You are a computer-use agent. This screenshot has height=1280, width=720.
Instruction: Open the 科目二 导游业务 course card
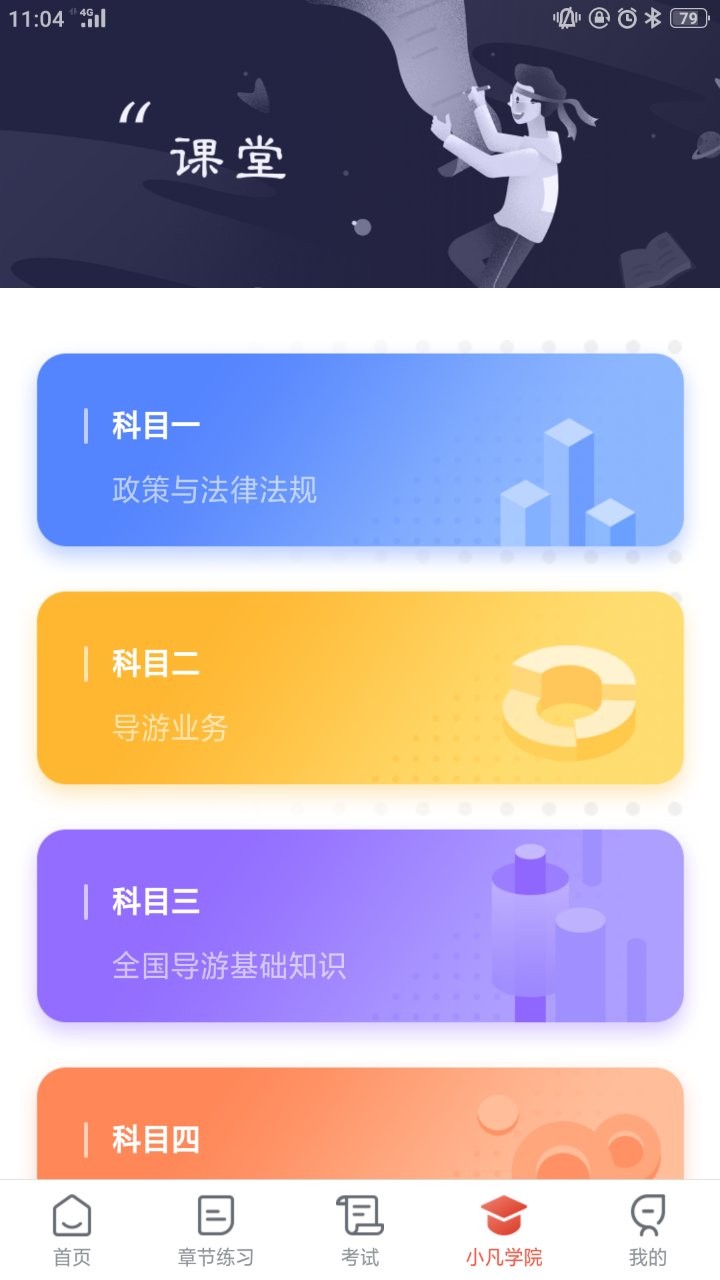(360, 687)
